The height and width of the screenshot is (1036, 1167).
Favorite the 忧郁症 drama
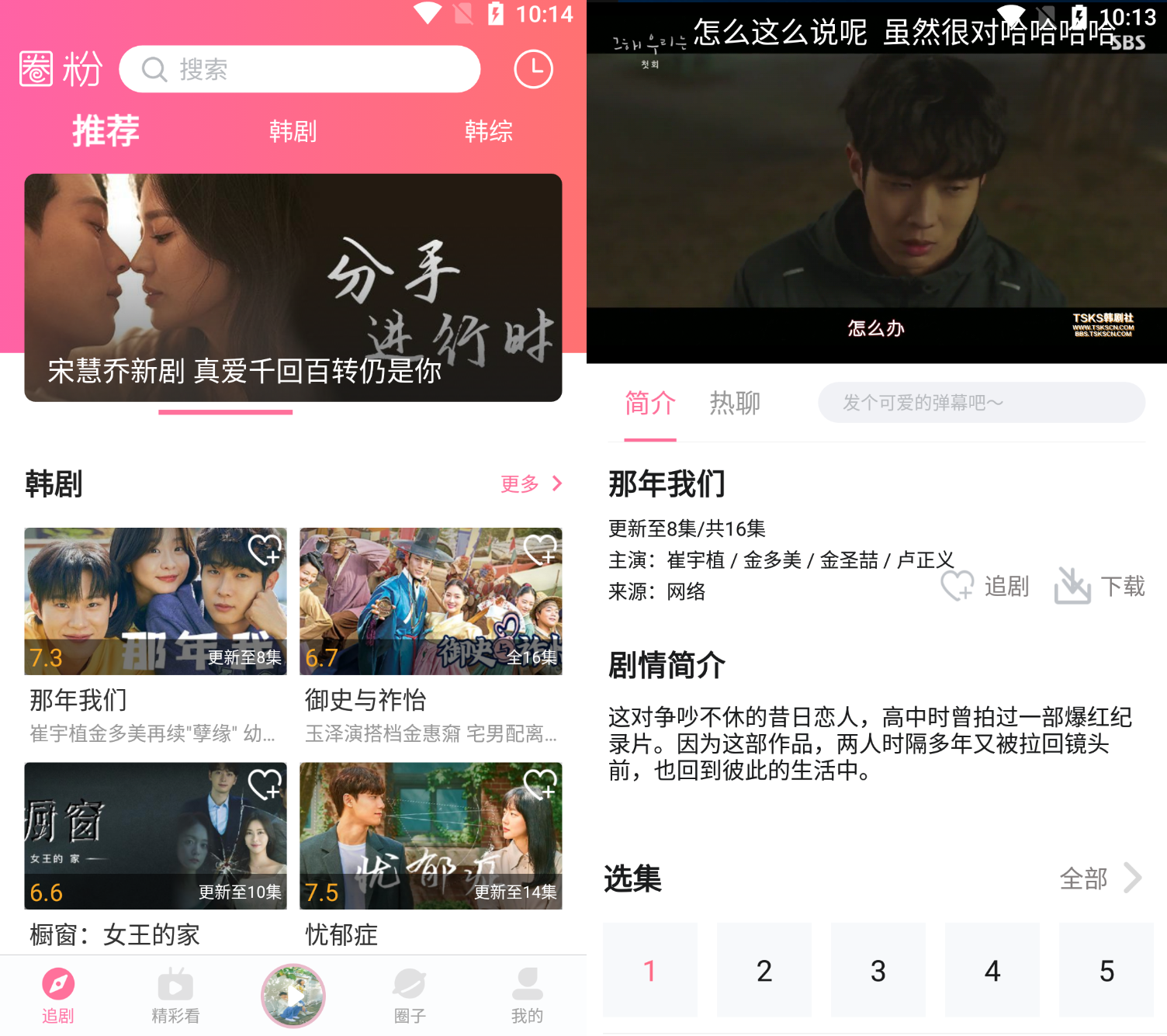pyautogui.click(x=541, y=784)
